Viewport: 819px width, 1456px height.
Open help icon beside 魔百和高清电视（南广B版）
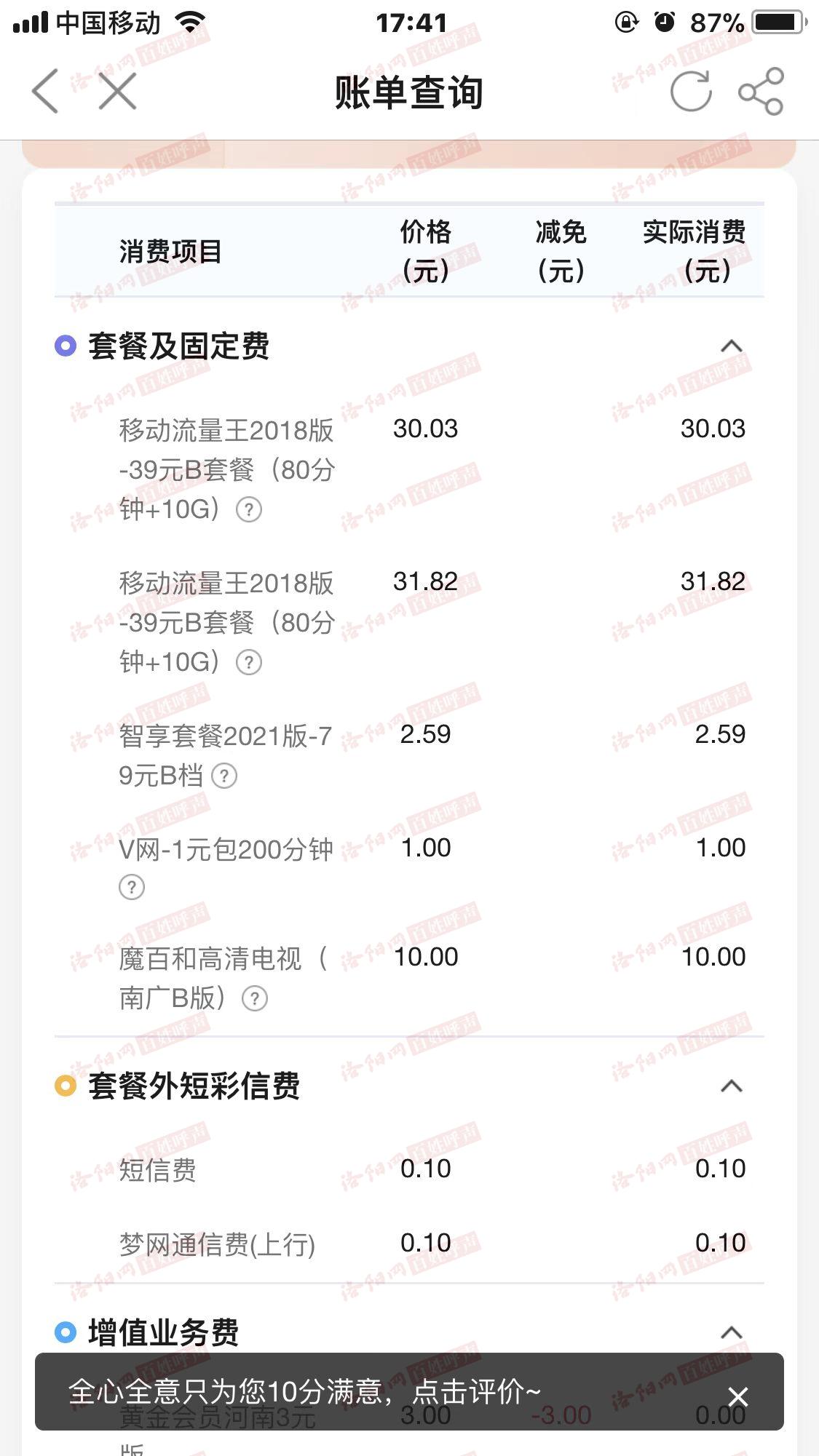(254, 998)
